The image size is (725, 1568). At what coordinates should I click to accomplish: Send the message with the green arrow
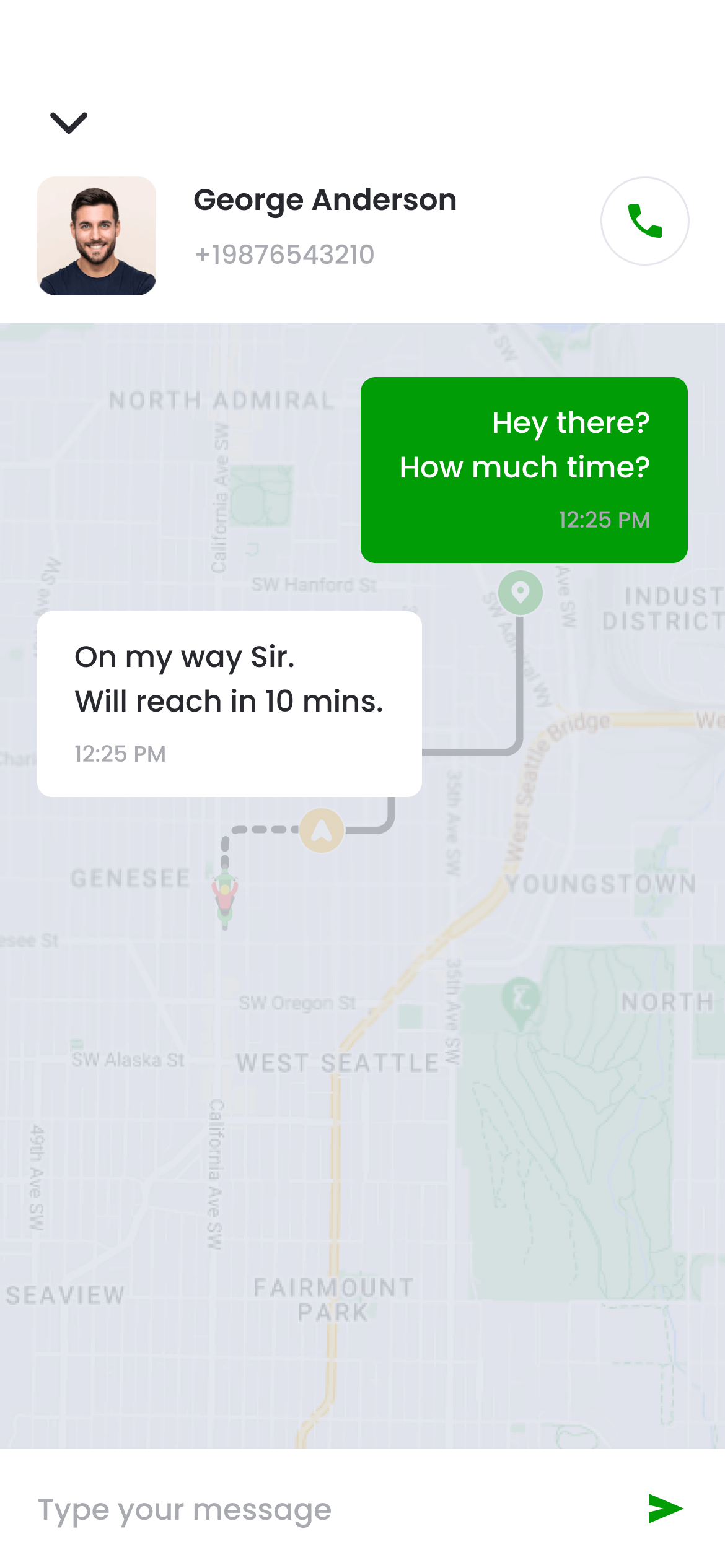tap(666, 1509)
